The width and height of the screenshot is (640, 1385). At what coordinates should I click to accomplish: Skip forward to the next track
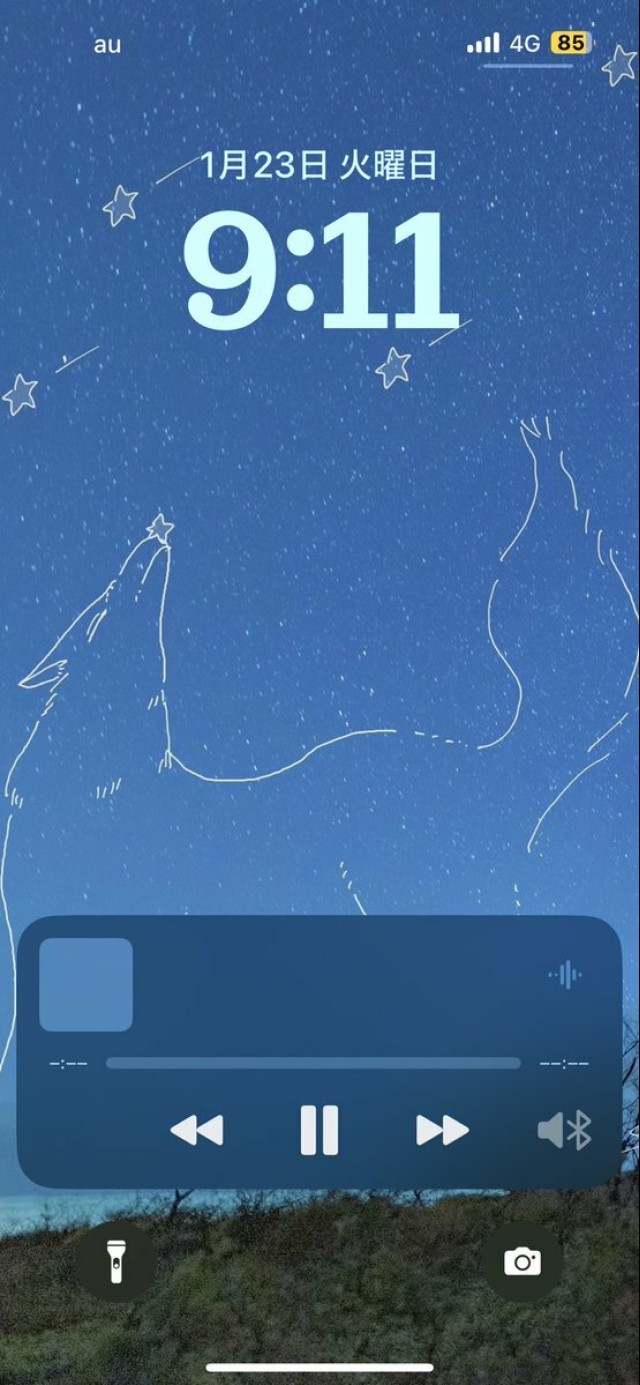(x=442, y=1130)
